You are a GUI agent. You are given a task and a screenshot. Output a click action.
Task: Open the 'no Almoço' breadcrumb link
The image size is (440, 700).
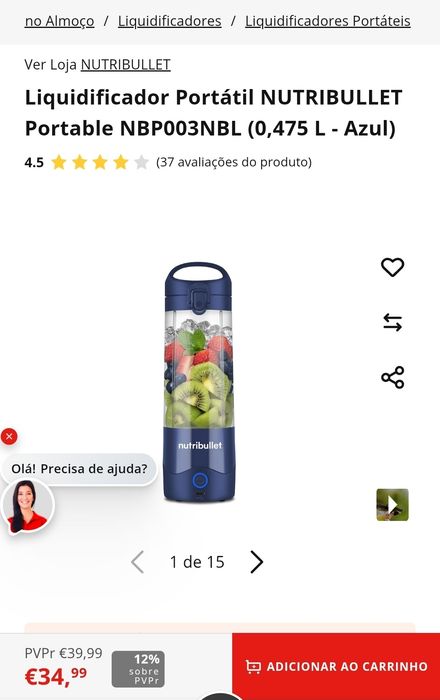[x=59, y=21]
